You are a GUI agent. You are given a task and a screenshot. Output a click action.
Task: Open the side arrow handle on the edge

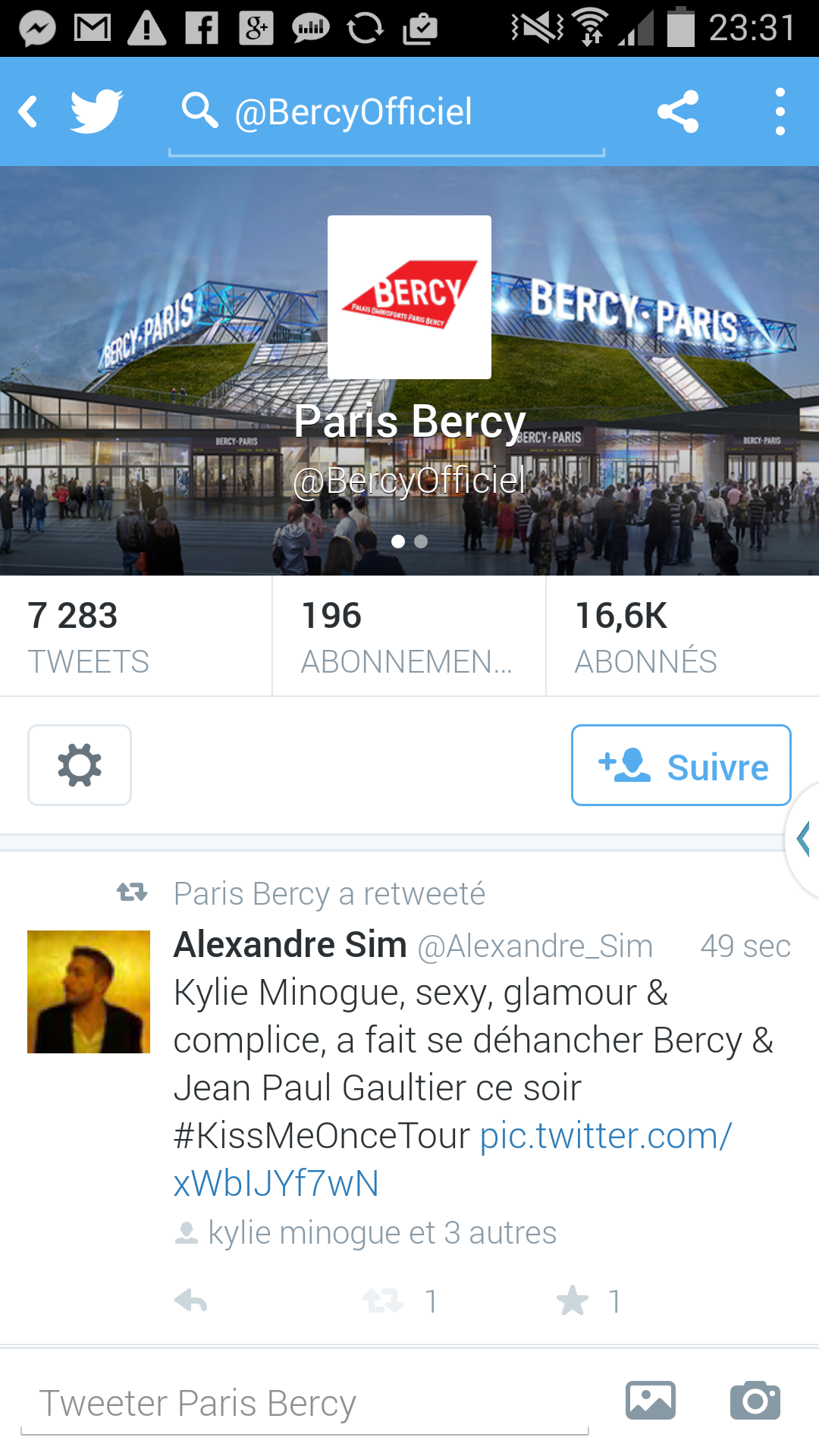pyautogui.click(x=804, y=839)
